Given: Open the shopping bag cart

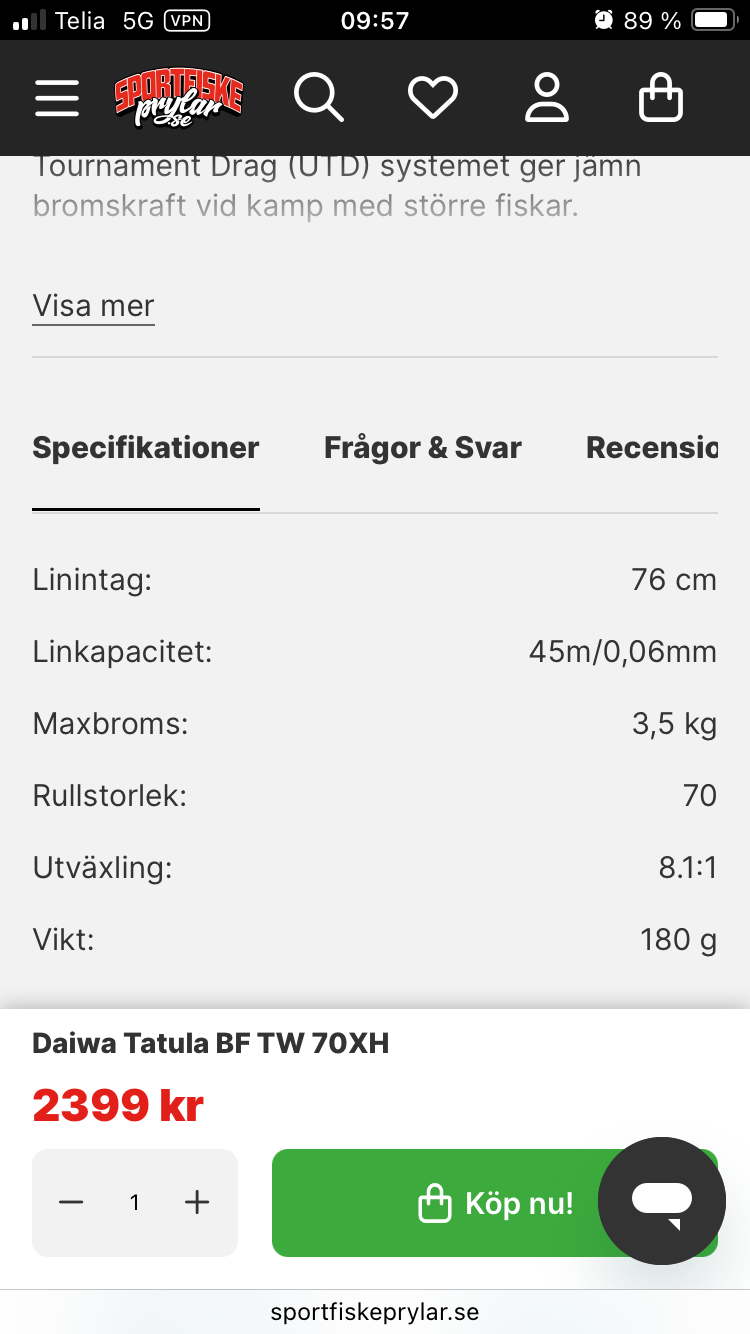Looking at the screenshot, I should pos(661,98).
